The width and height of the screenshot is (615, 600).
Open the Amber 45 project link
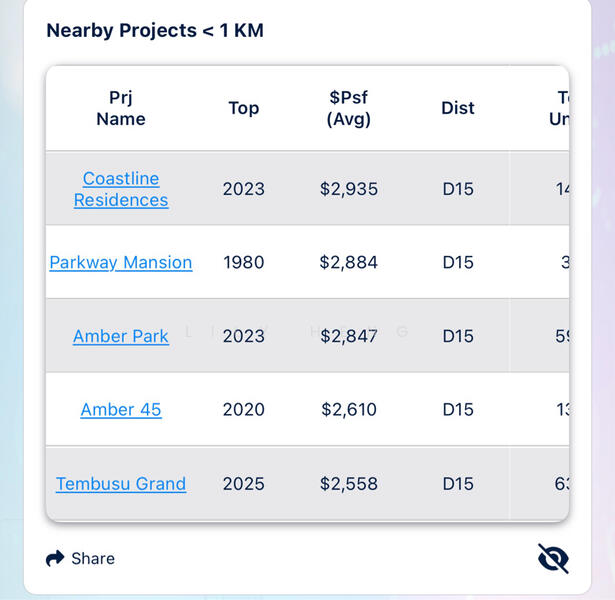(x=121, y=409)
